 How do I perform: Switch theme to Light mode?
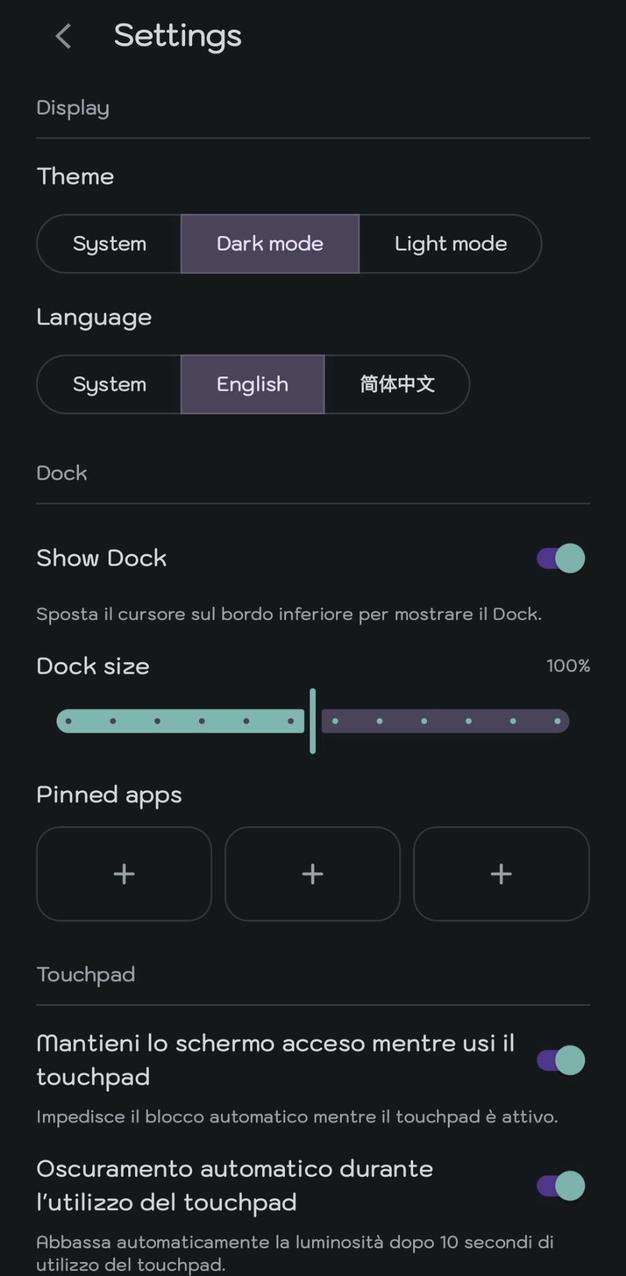(x=450, y=244)
